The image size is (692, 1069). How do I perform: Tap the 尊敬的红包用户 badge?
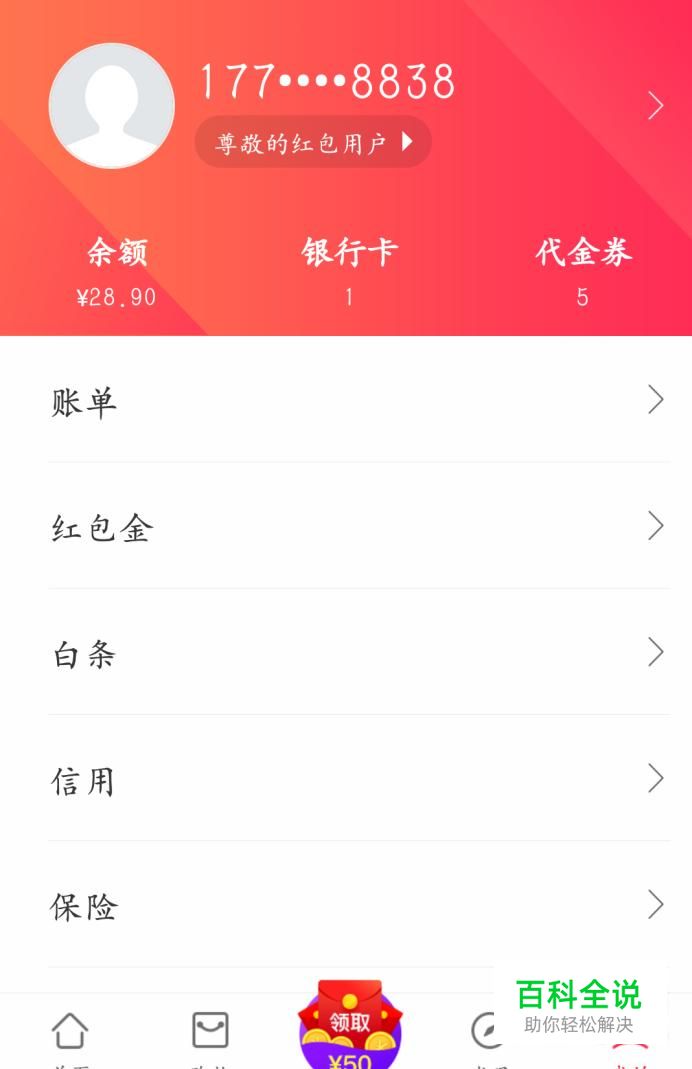click(x=313, y=142)
